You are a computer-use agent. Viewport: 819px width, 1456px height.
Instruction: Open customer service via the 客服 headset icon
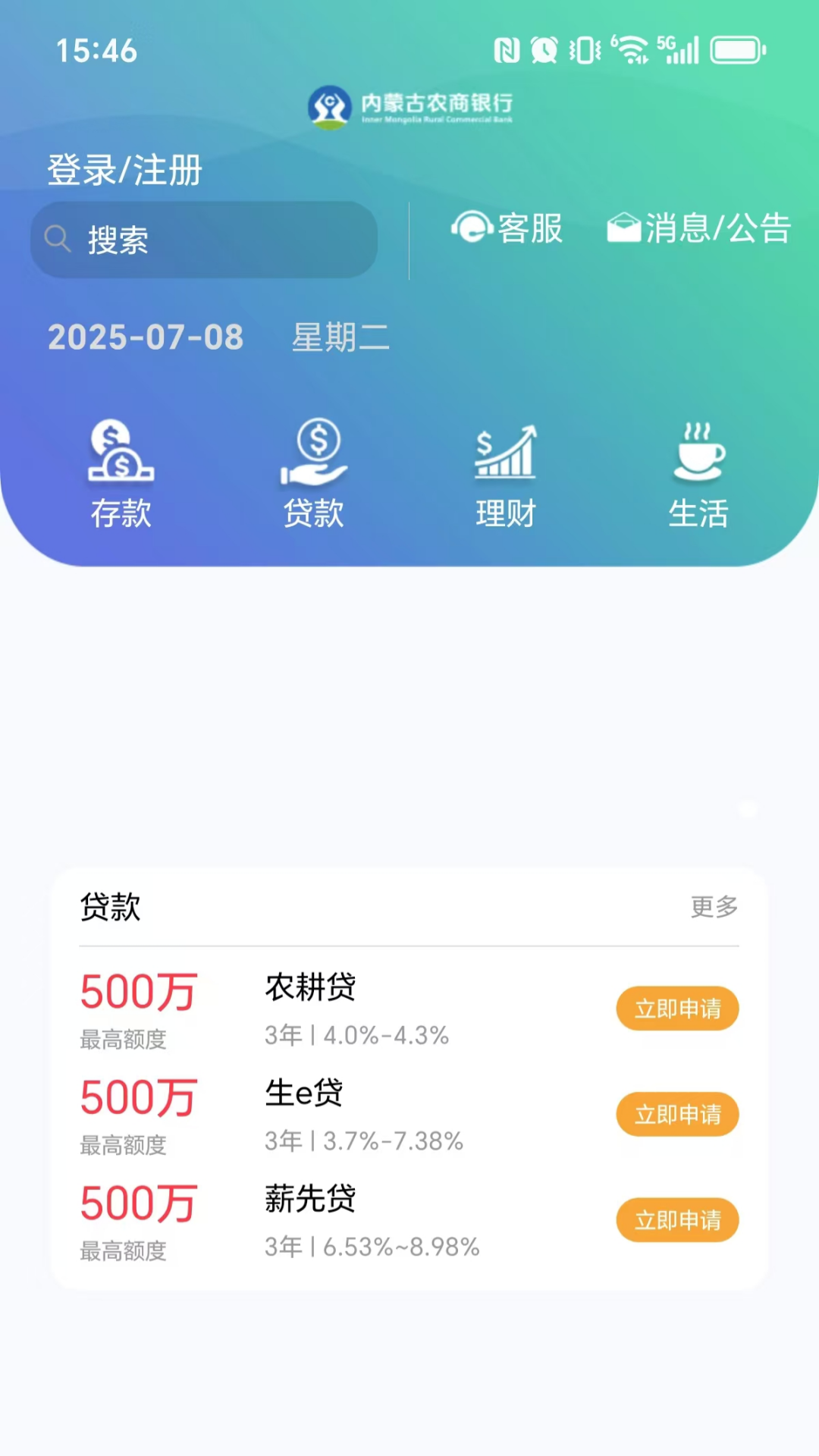(472, 227)
